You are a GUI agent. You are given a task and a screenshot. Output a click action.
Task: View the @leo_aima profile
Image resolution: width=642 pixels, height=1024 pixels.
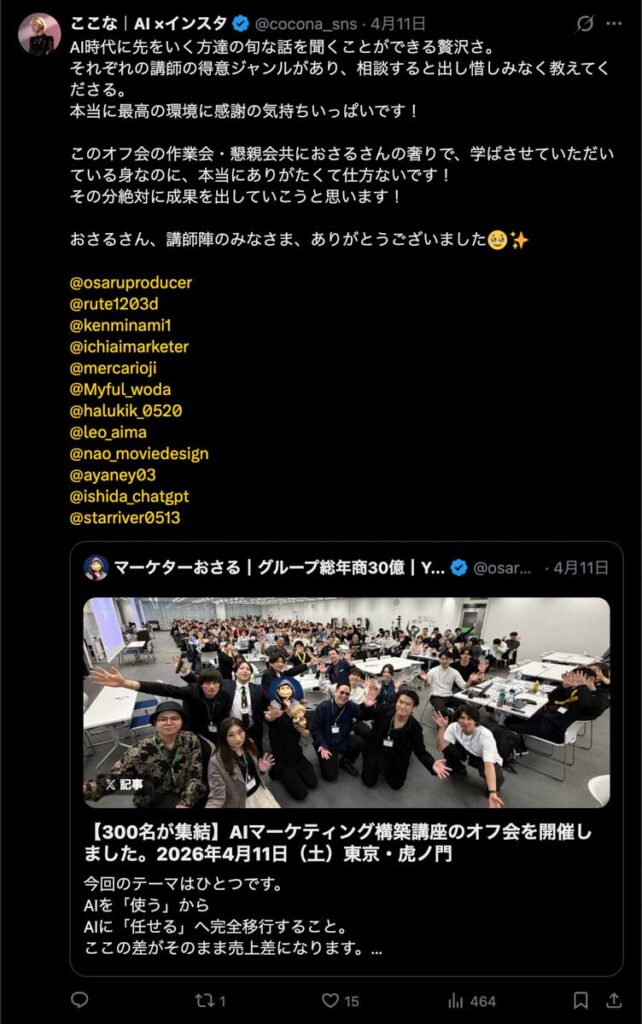coord(108,432)
